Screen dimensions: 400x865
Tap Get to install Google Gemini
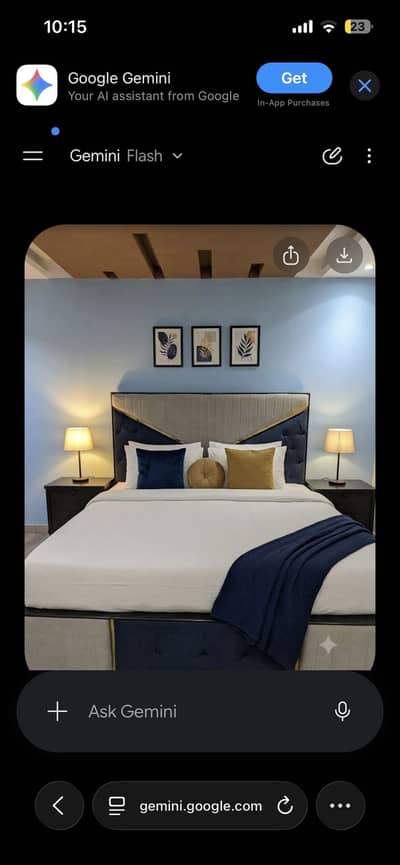[294, 78]
